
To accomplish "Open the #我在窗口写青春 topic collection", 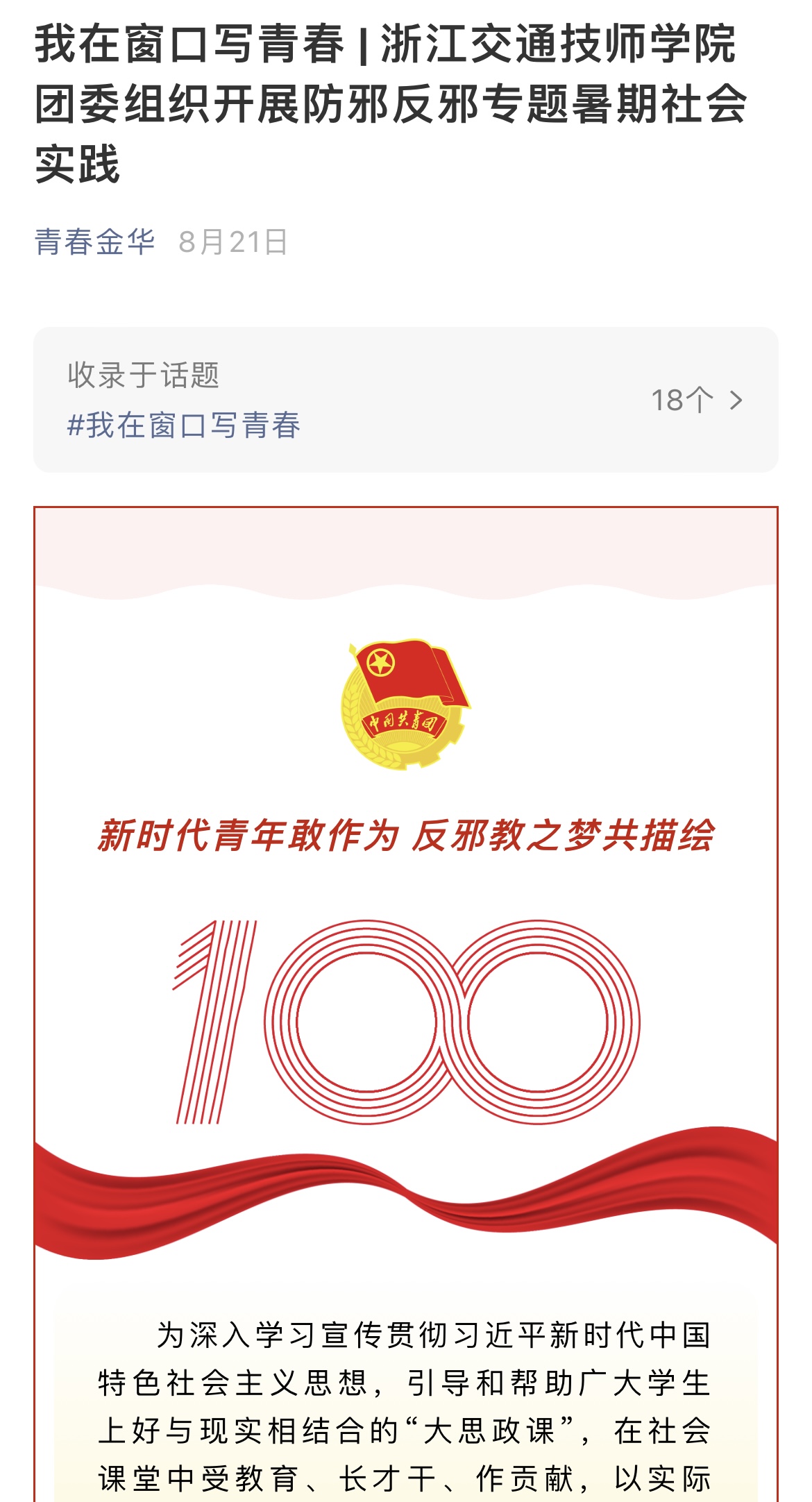I will coord(184,425).
